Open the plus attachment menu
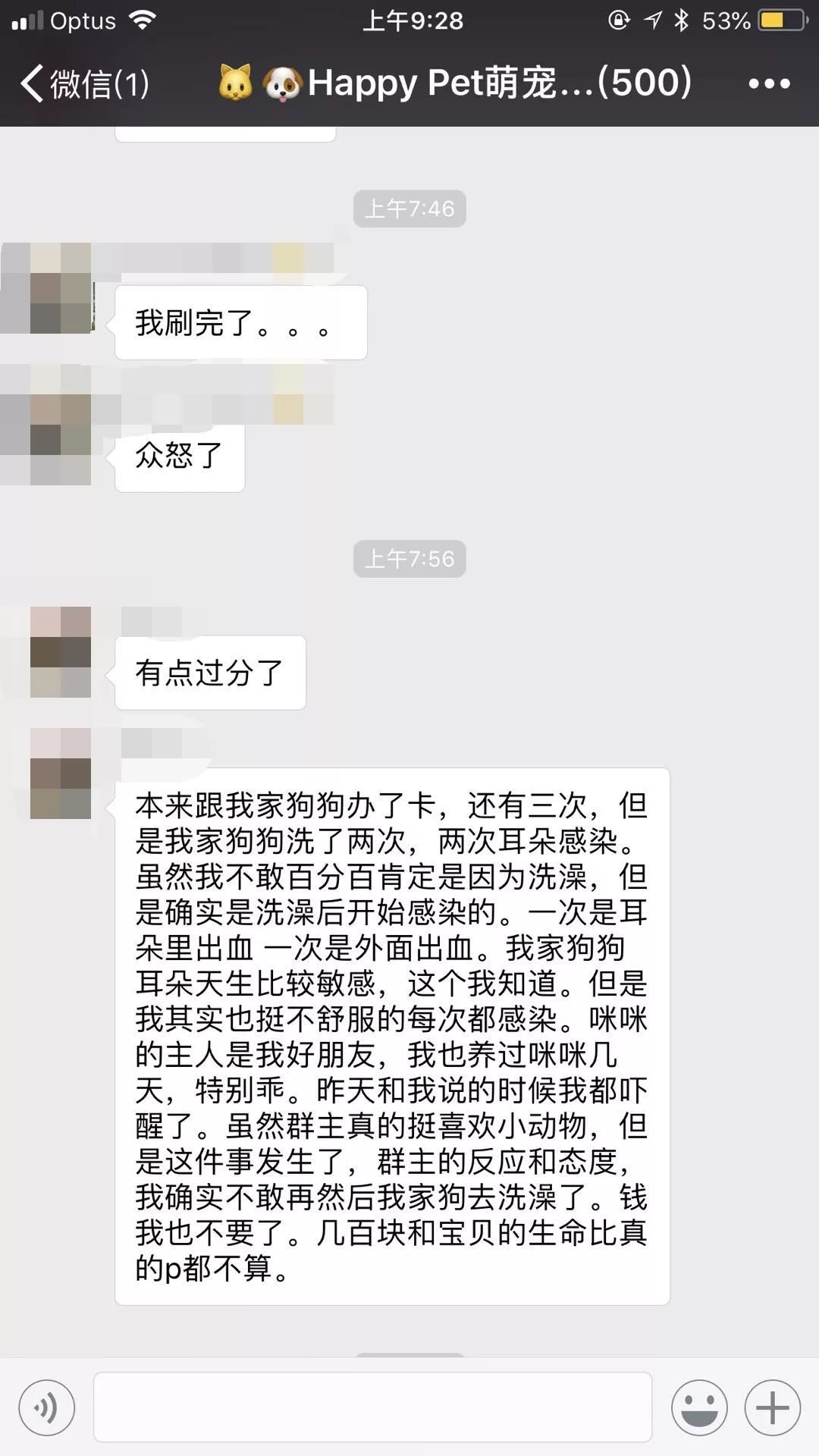Image resolution: width=819 pixels, height=1456 pixels. click(x=772, y=1408)
